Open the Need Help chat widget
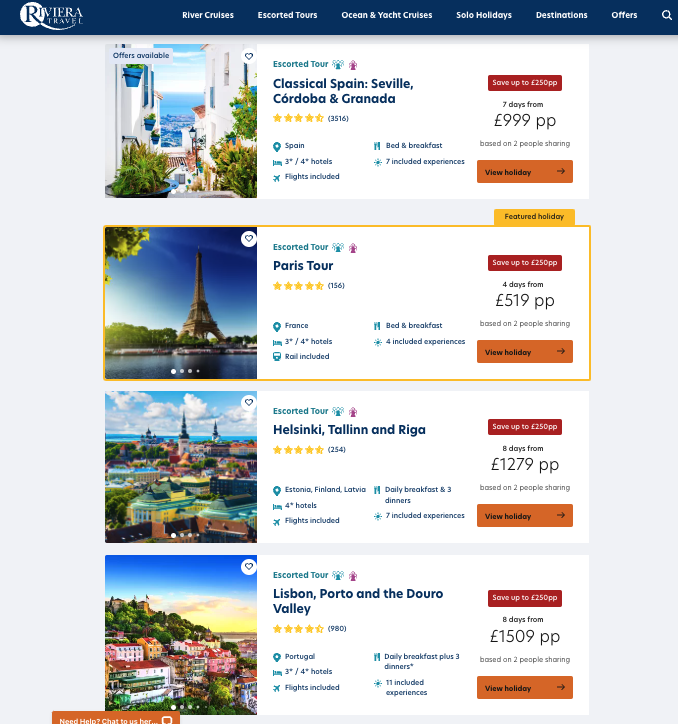The width and height of the screenshot is (678, 724). tap(115, 719)
